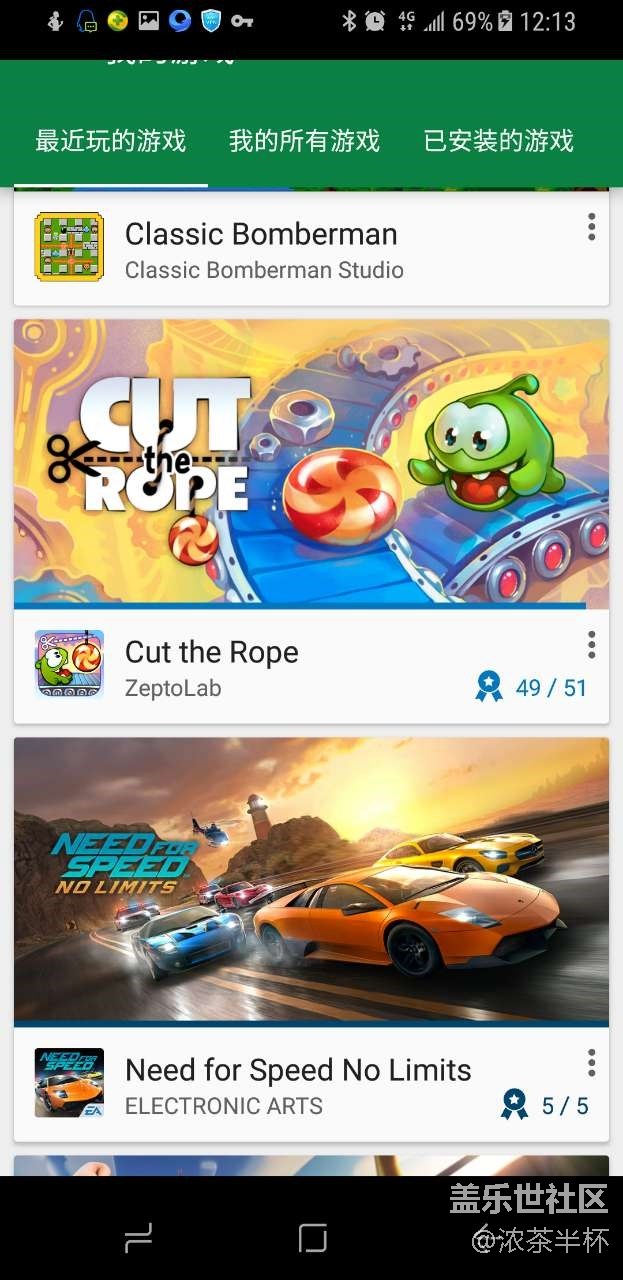The image size is (623, 1280).
Task: Open the Classic Bomberman game entry
Action: pos(262,249)
